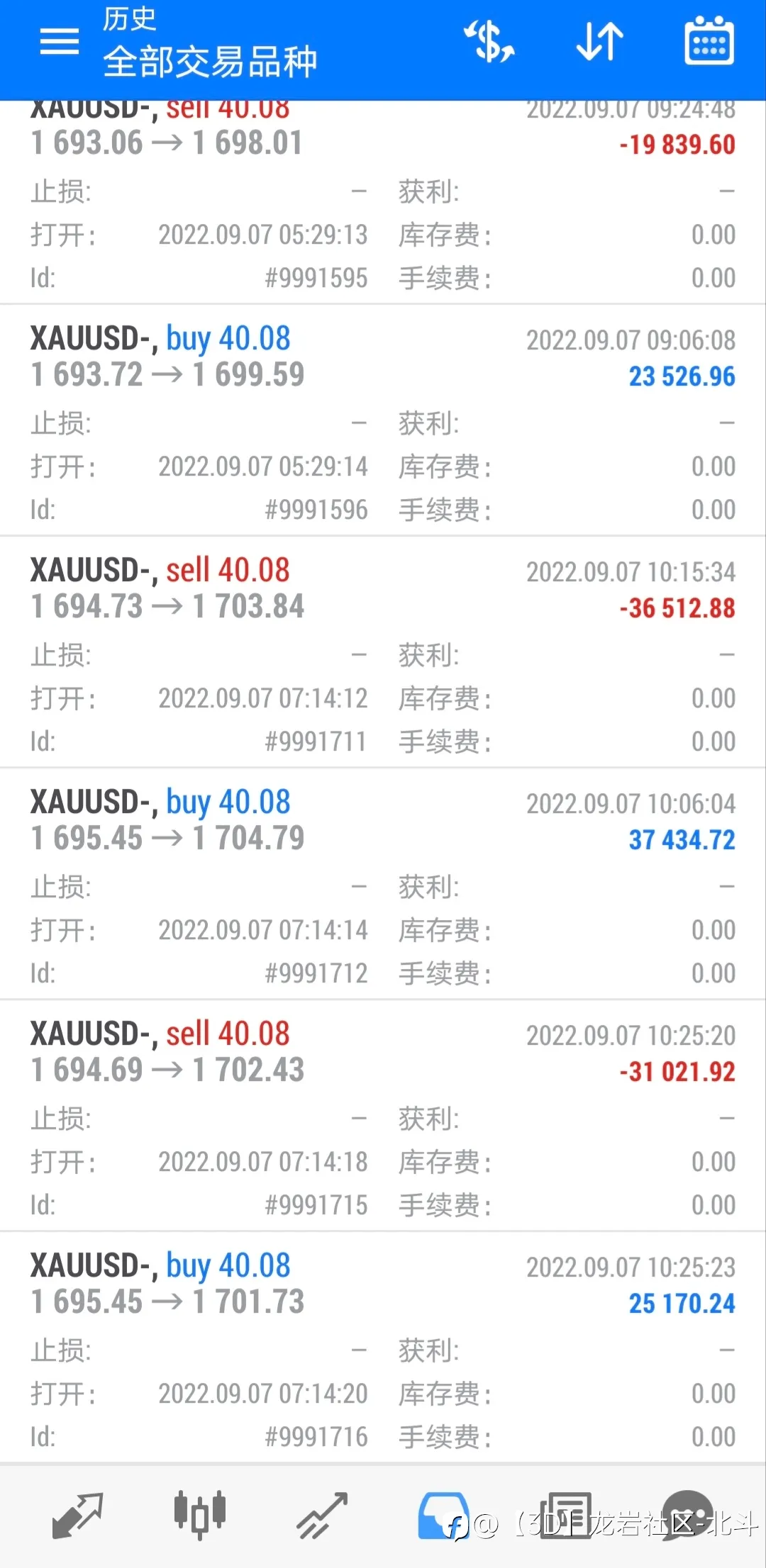Switch to the quotes arrows tab

click(x=77, y=1516)
